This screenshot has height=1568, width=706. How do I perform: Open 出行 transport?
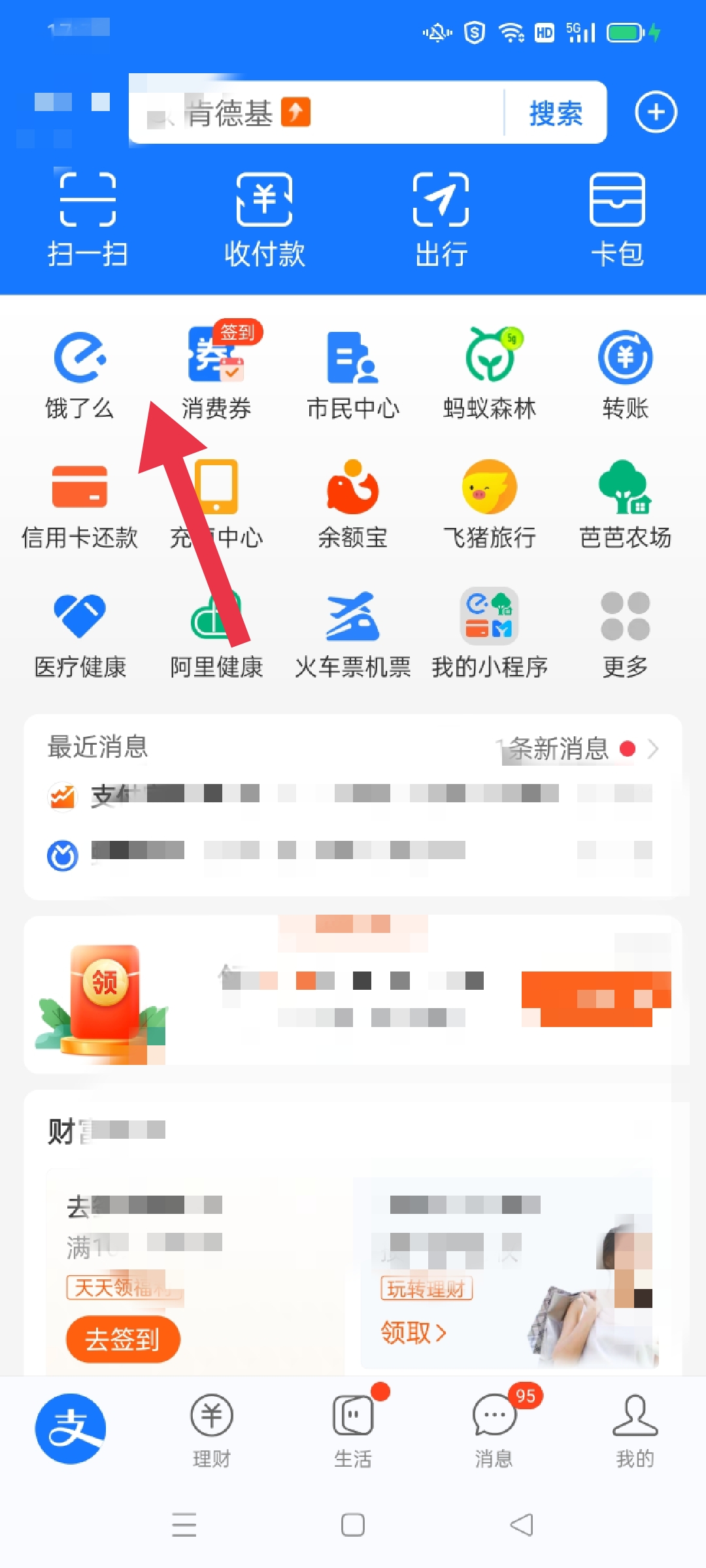441,219
